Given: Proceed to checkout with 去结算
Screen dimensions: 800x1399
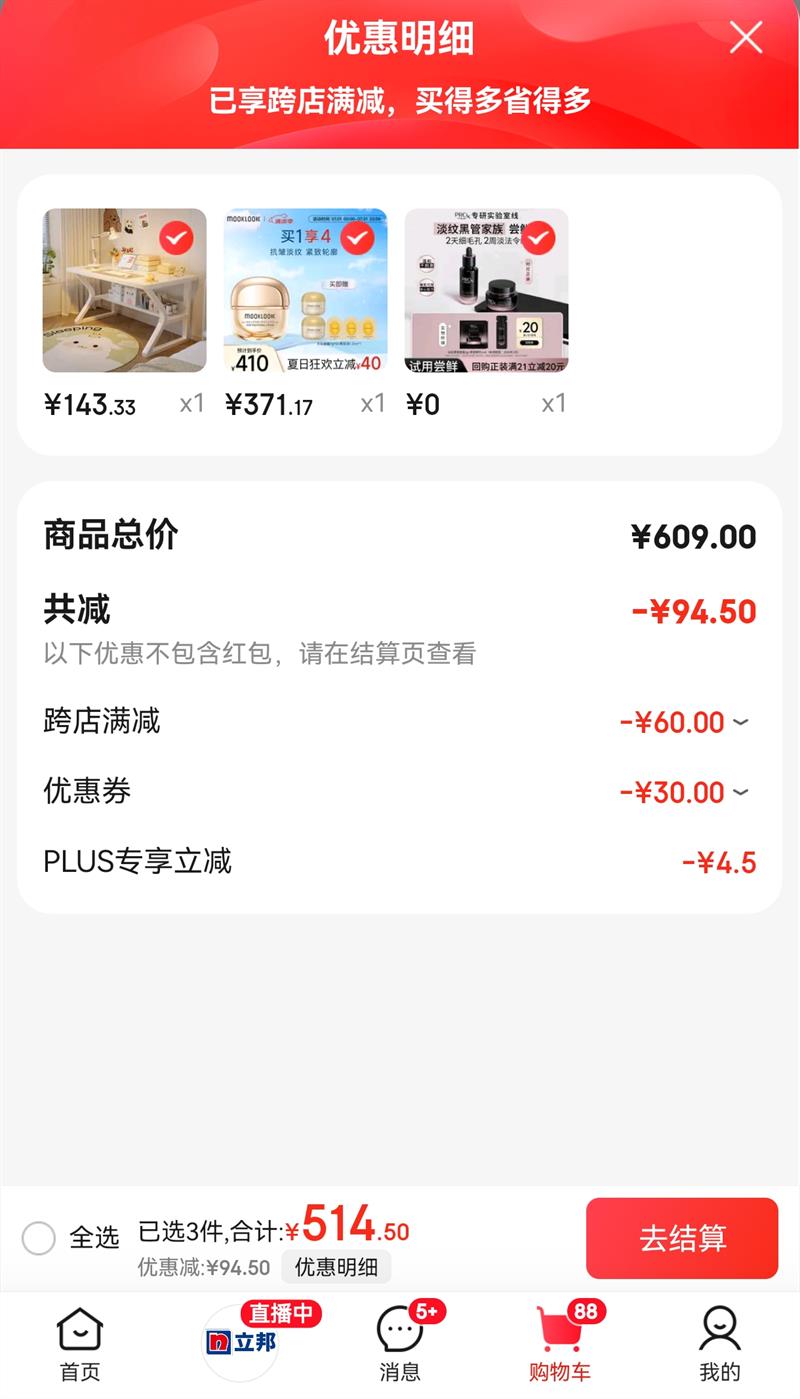Looking at the screenshot, I should (682, 1238).
